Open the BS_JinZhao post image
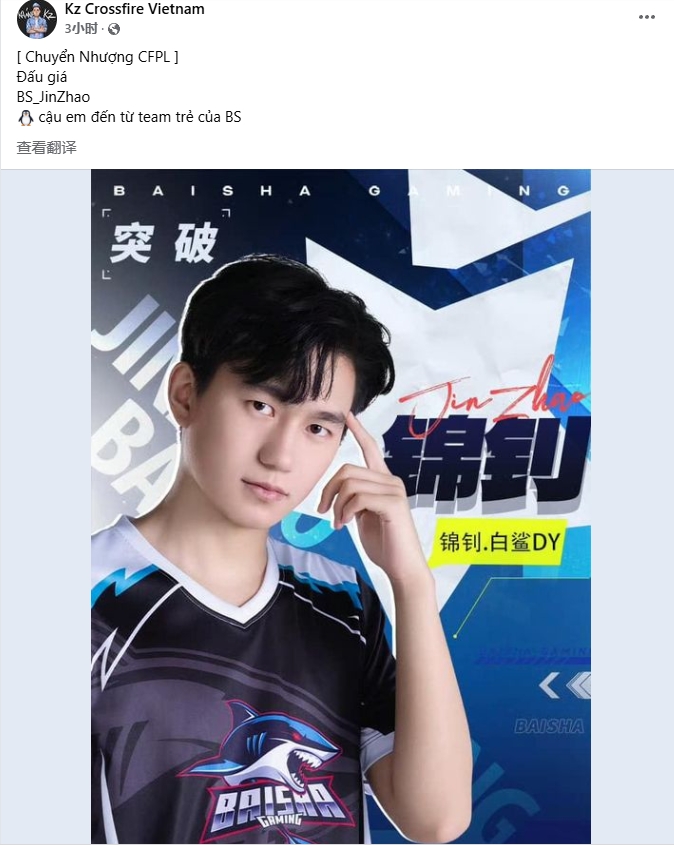 pyautogui.click(x=340, y=506)
